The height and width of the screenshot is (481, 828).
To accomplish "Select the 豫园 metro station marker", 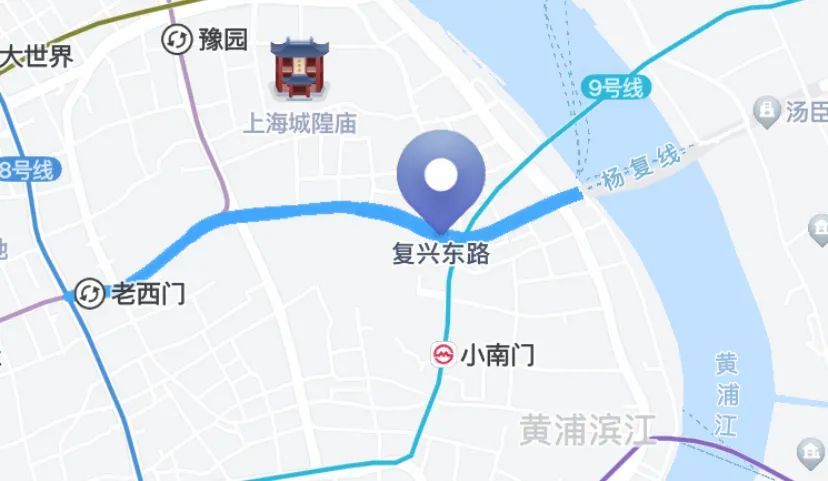I will (x=177, y=40).
